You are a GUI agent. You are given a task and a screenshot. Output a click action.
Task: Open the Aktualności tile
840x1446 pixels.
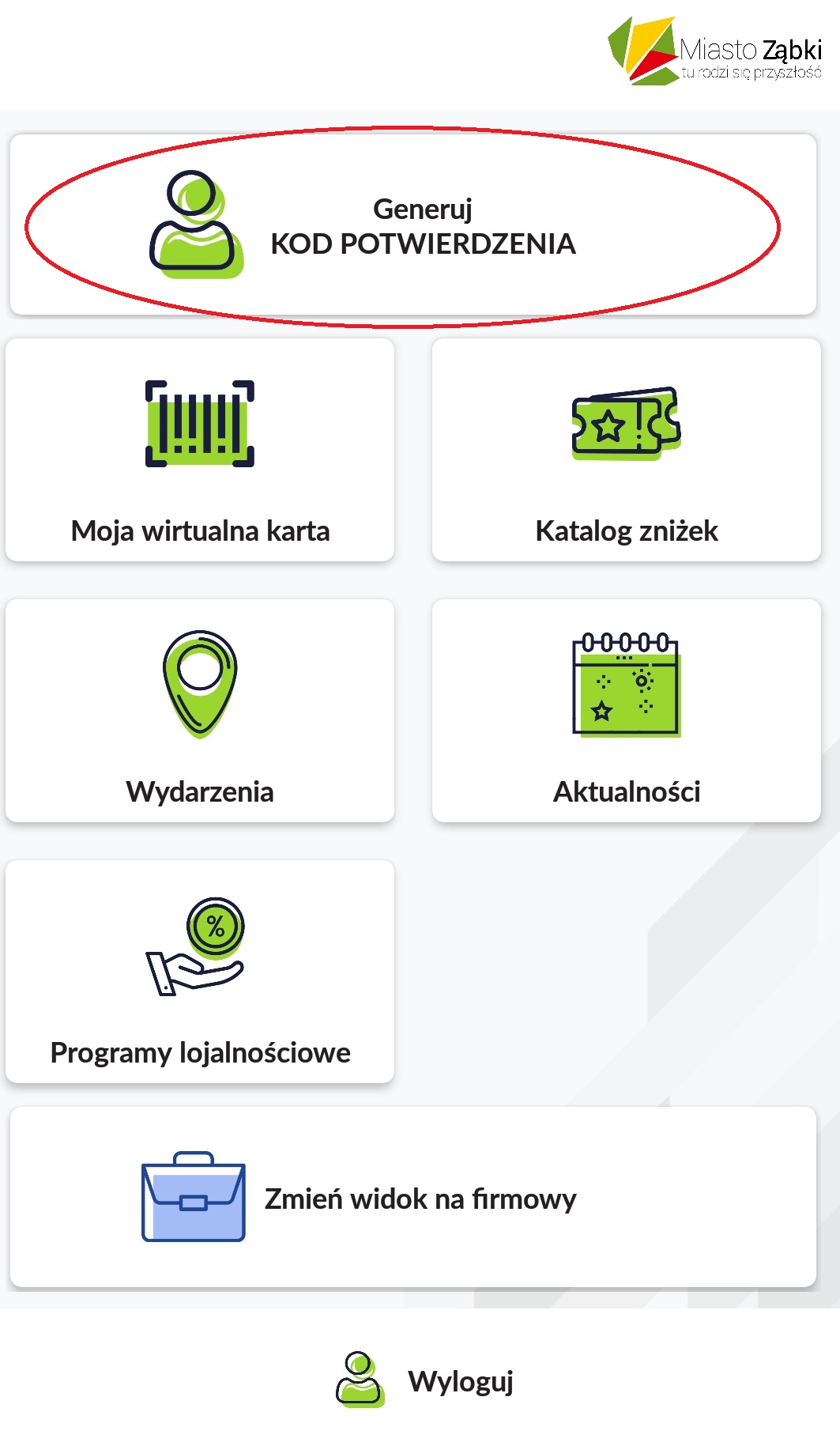tap(626, 711)
